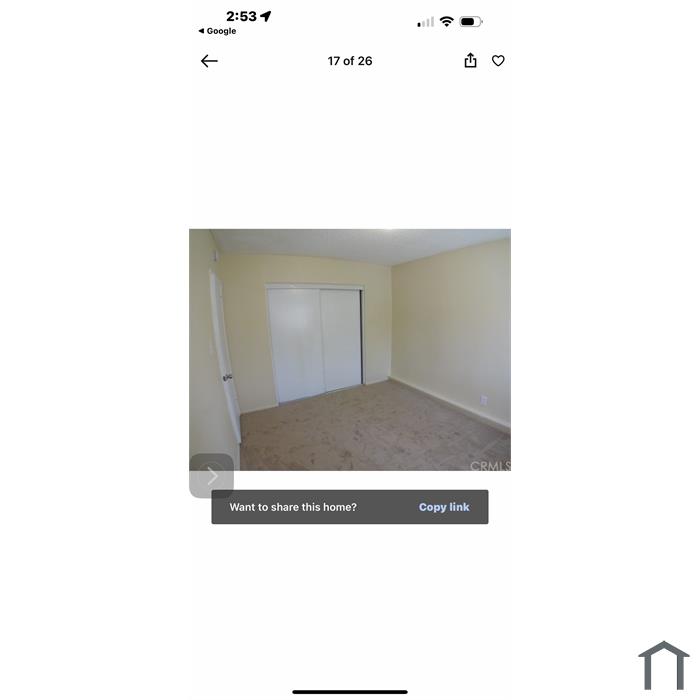Go back from the photo viewer
700x700 pixels.
pyautogui.click(x=209, y=61)
